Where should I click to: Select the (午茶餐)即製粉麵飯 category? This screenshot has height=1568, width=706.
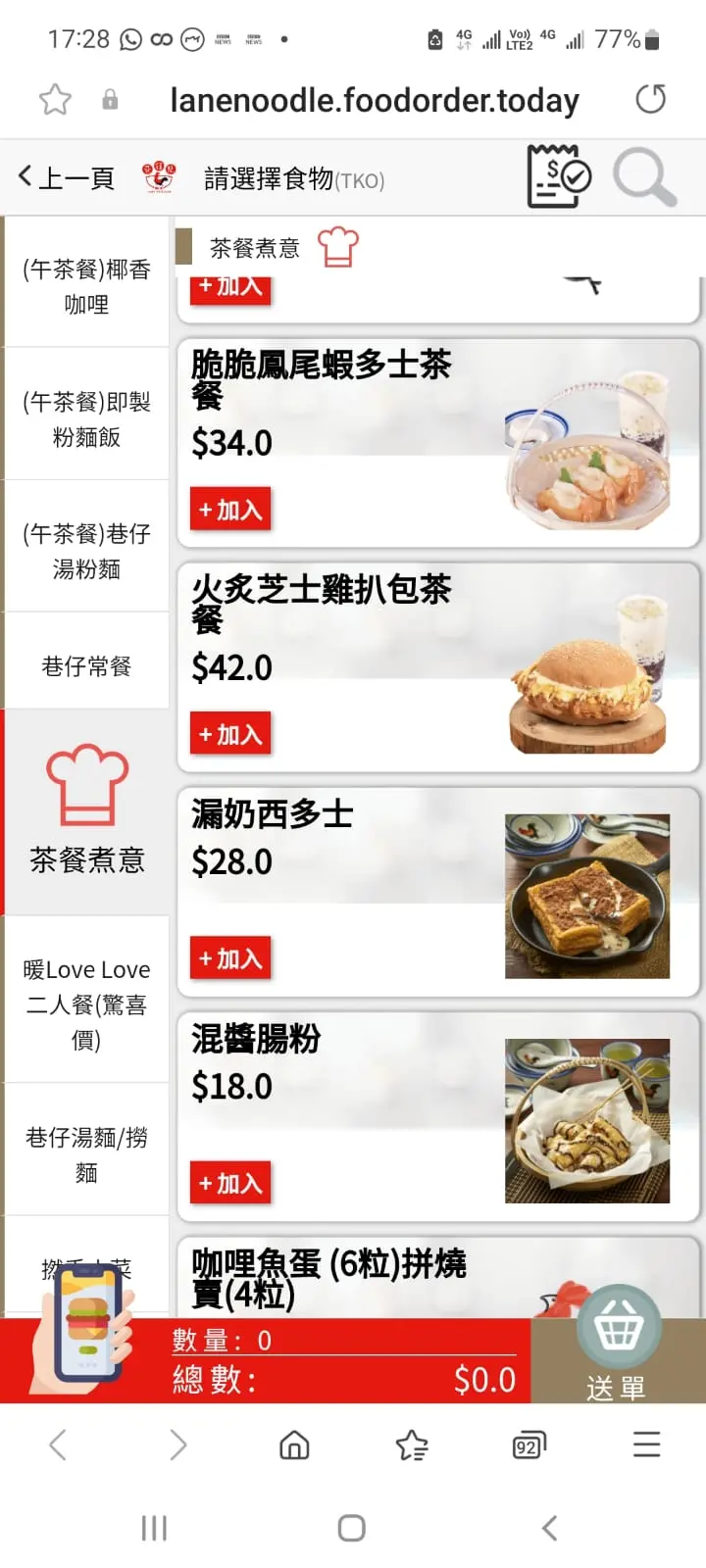coord(86,418)
